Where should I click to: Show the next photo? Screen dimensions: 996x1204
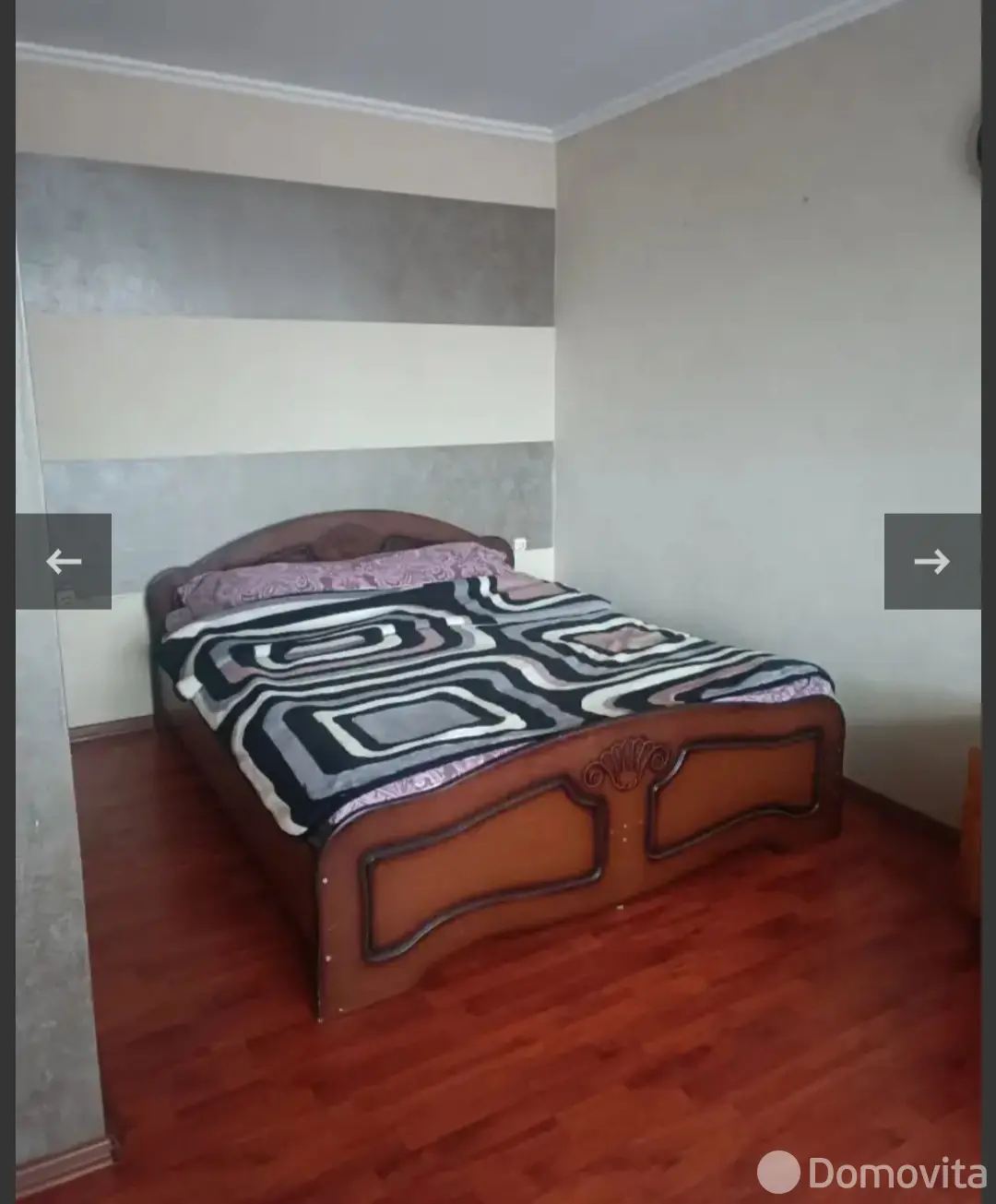coord(931,561)
